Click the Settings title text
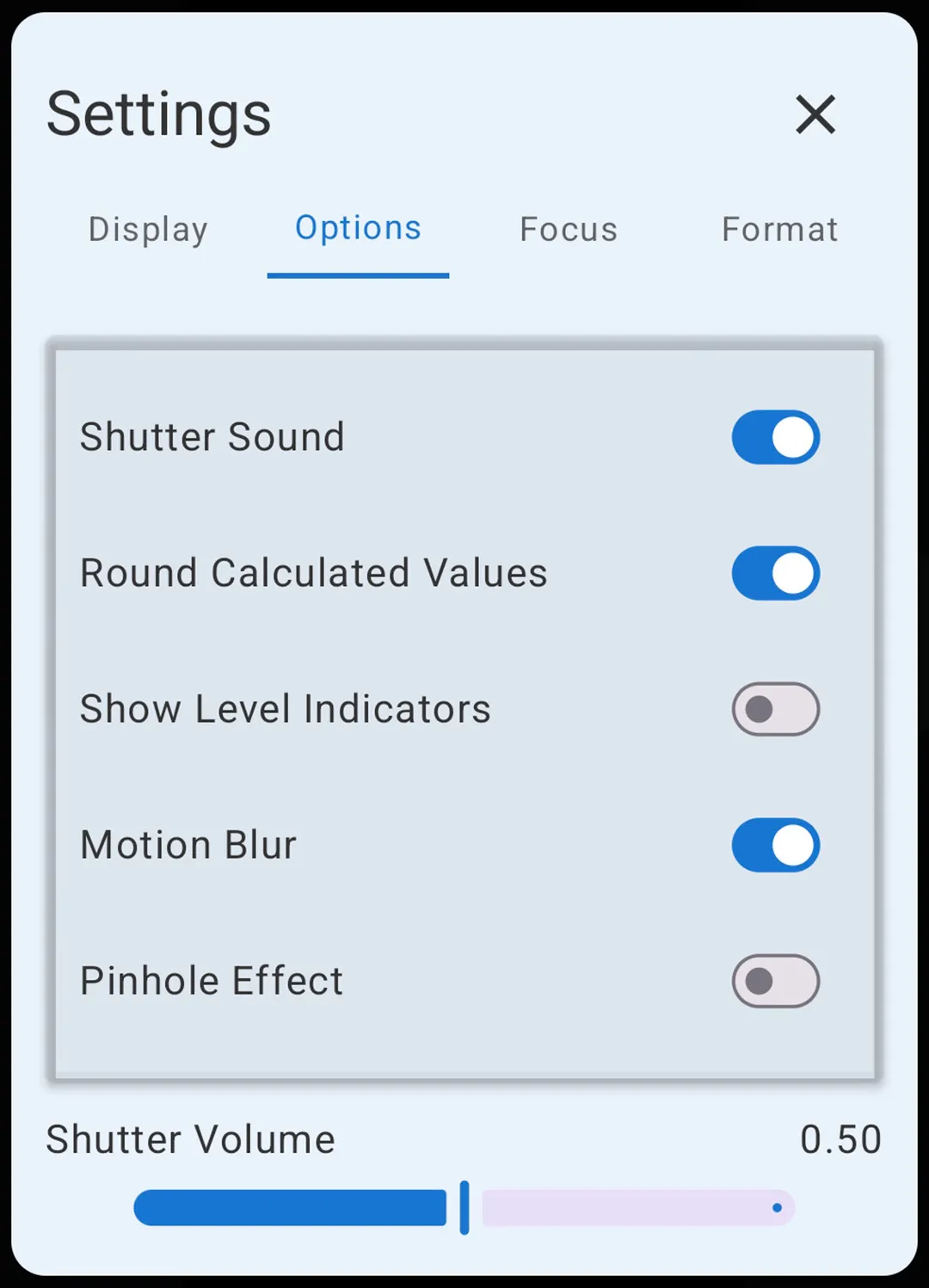Viewport: 929px width, 1288px height. pos(158,114)
